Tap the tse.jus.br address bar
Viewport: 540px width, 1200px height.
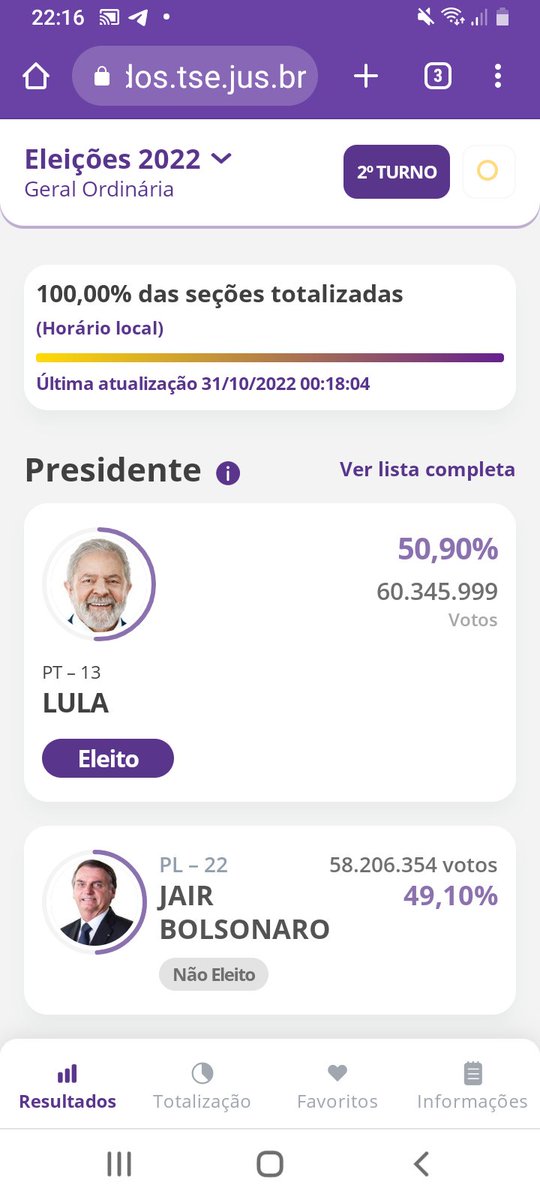195,77
